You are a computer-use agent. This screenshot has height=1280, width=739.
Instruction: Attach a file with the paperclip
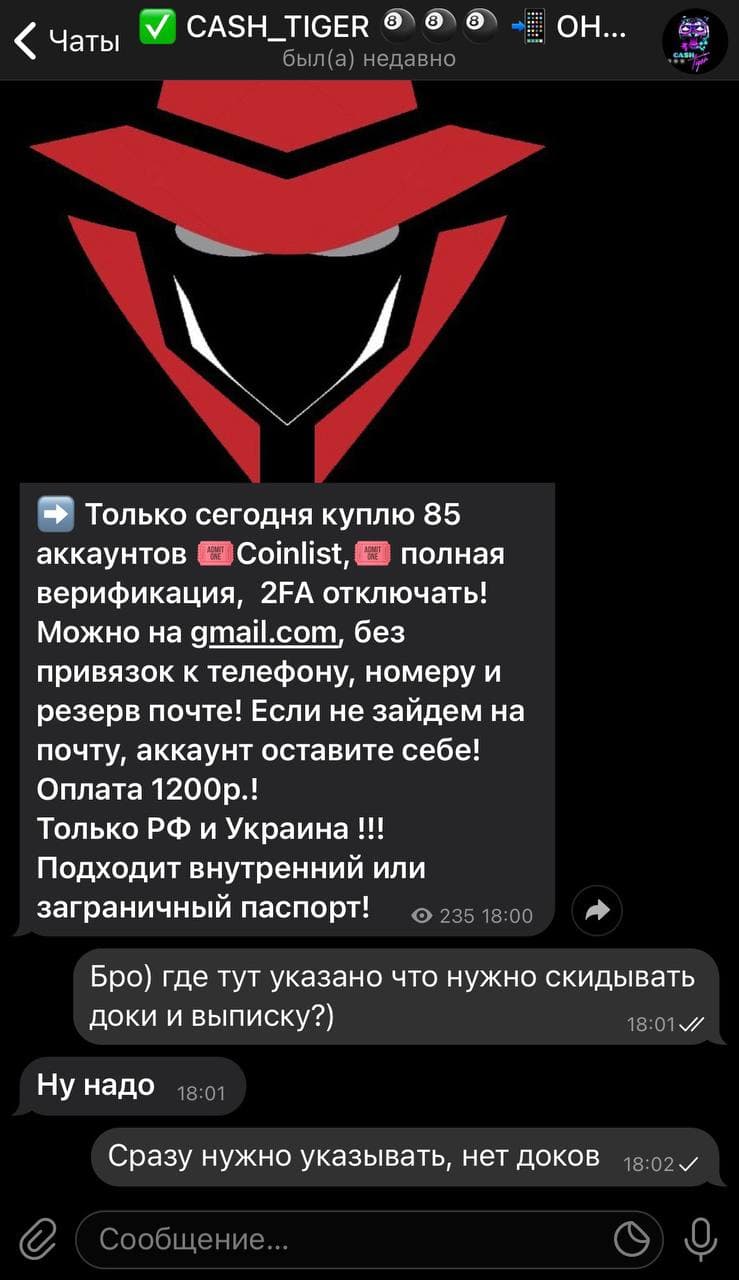click(x=37, y=1240)
